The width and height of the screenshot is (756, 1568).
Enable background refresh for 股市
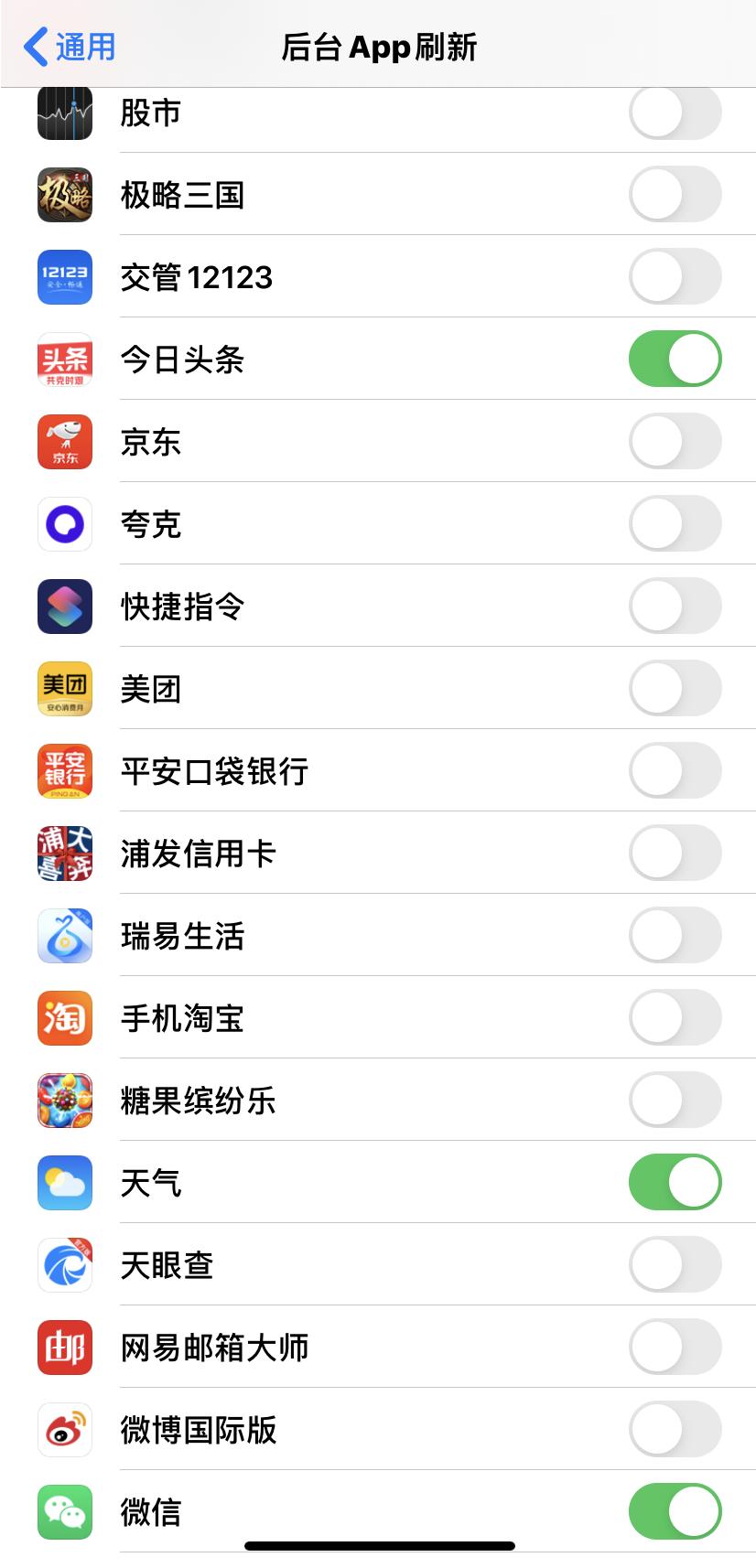pos(675,113)
